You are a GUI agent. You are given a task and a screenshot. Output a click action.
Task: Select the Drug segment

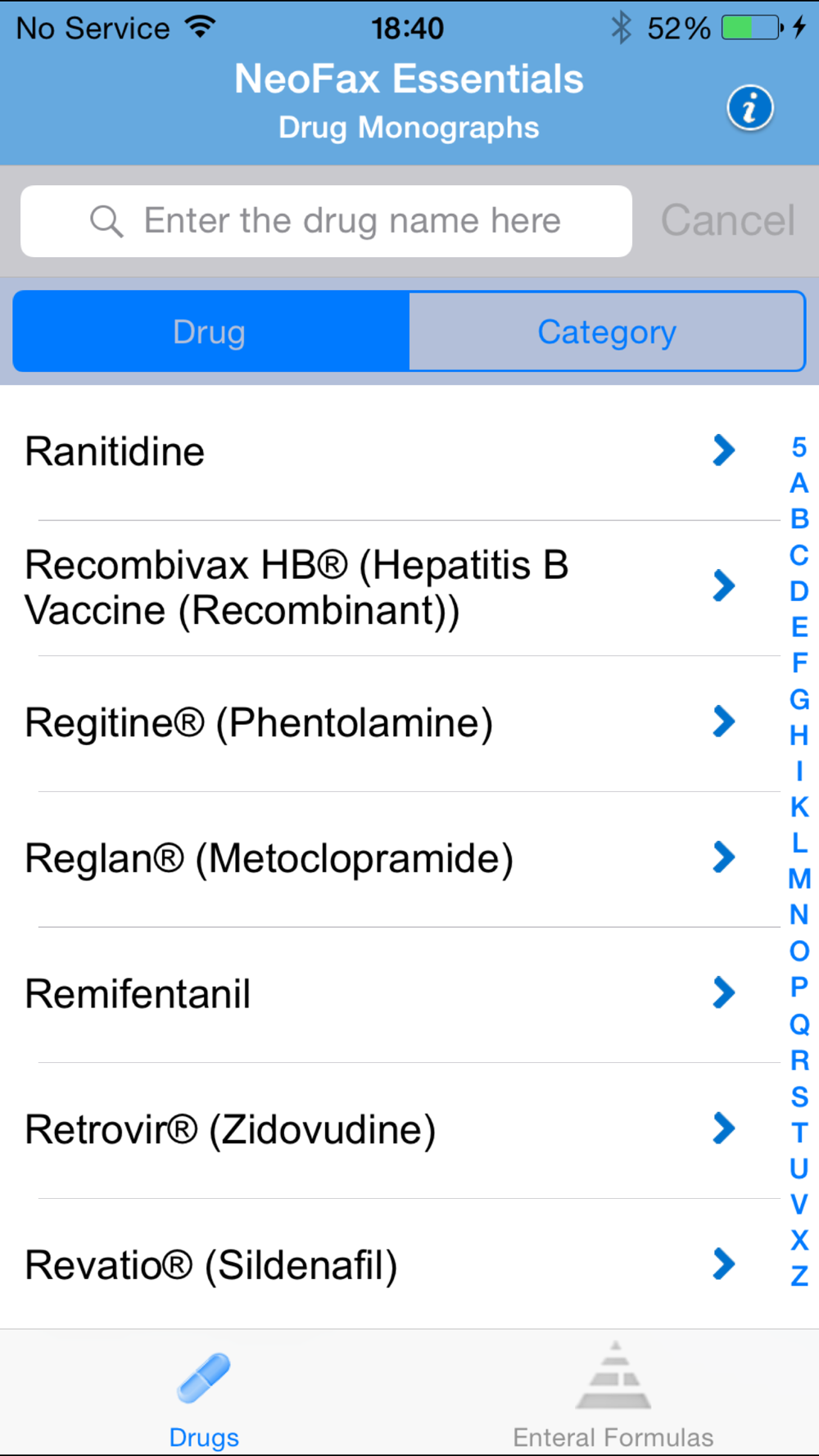(211, 332)
